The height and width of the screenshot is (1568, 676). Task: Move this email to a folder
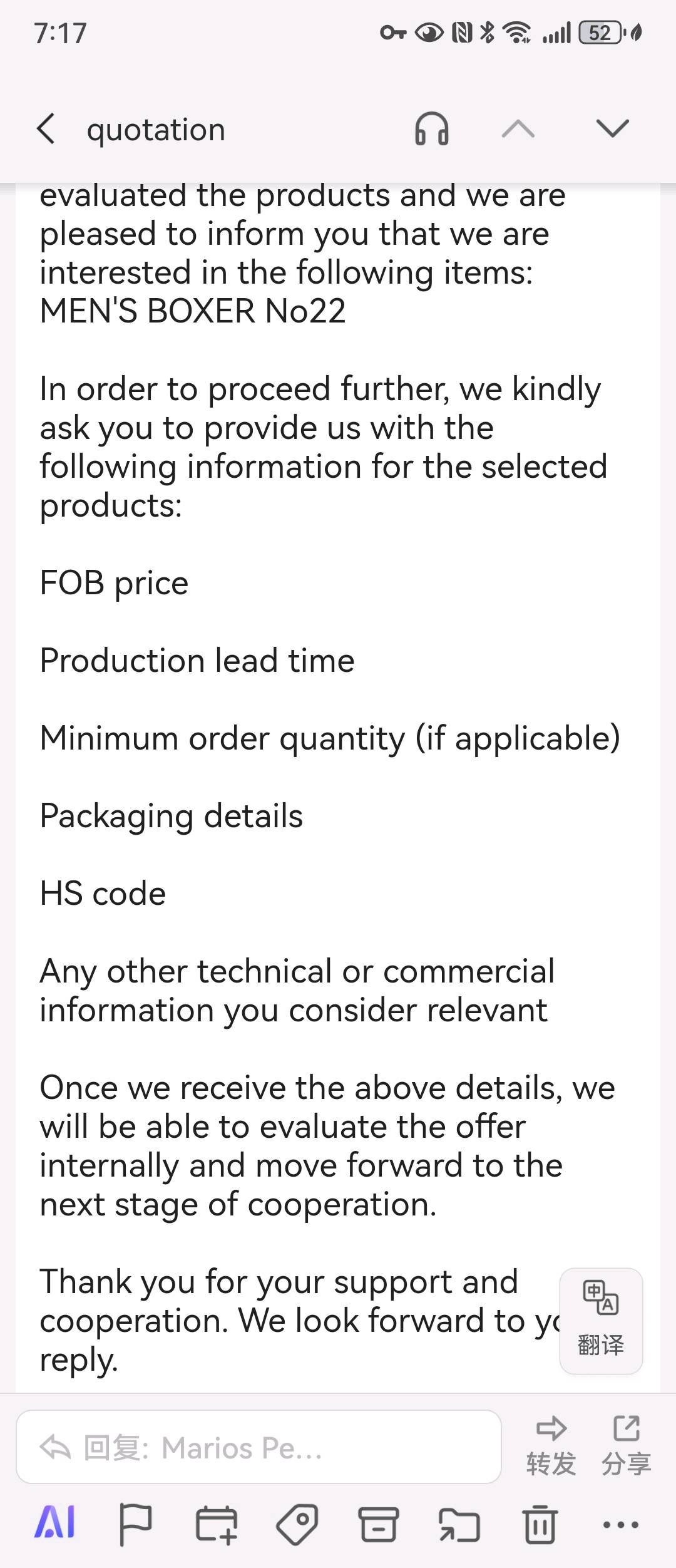click(459, 1524)
